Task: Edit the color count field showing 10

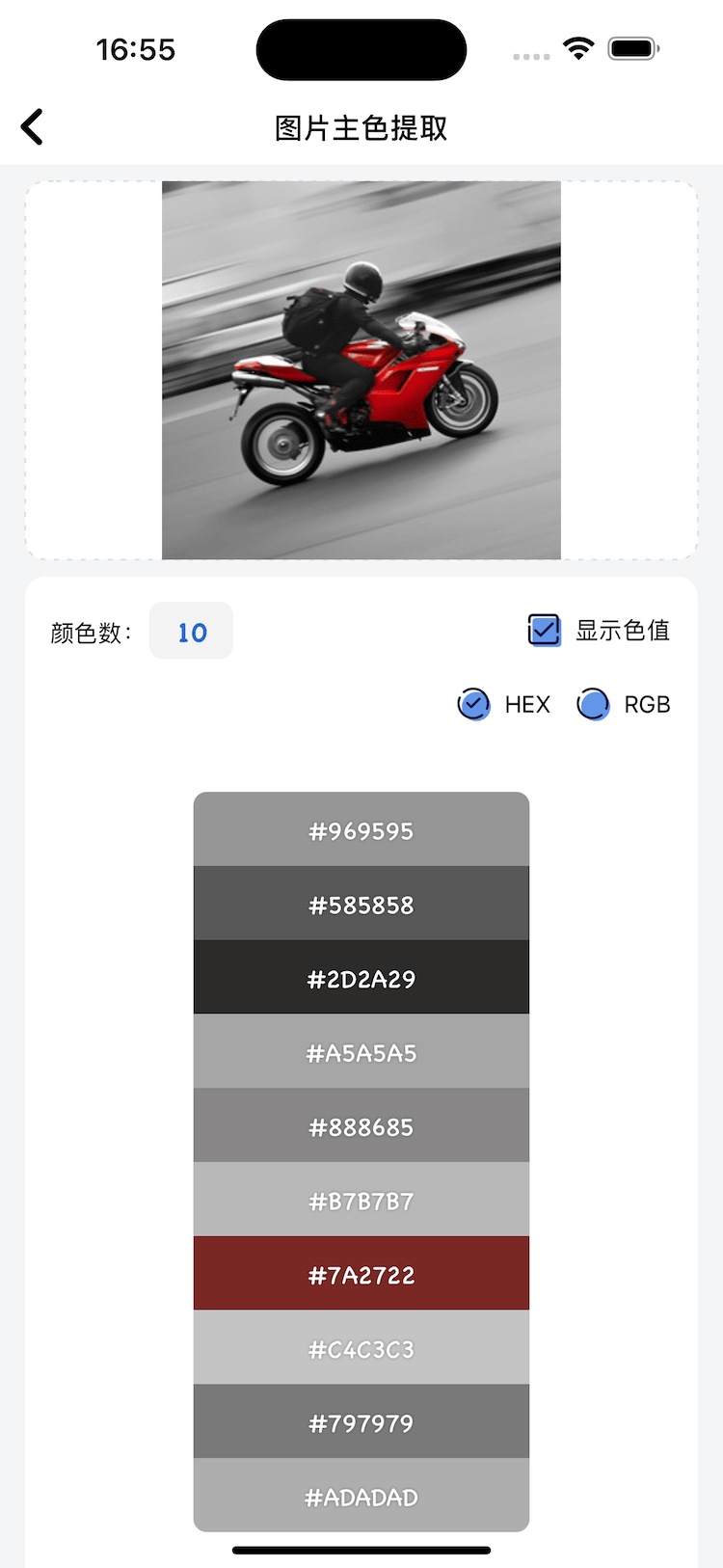Action: pos(191,632)
